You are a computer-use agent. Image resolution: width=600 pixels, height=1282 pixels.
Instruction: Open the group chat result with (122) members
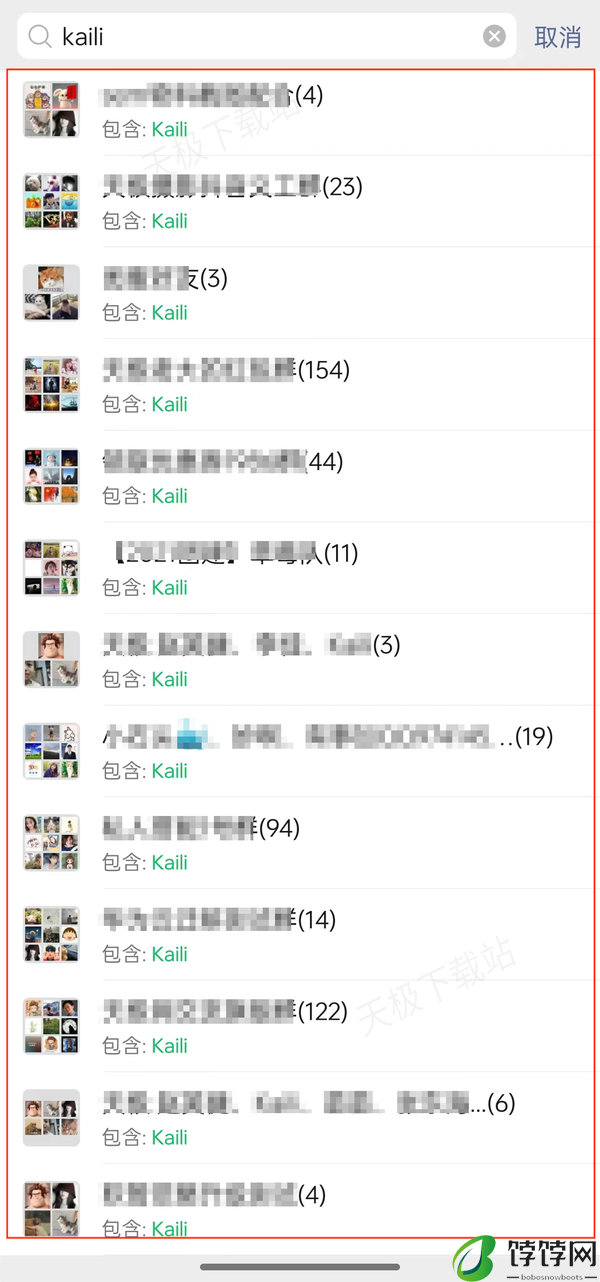(x=300, y=1027)
